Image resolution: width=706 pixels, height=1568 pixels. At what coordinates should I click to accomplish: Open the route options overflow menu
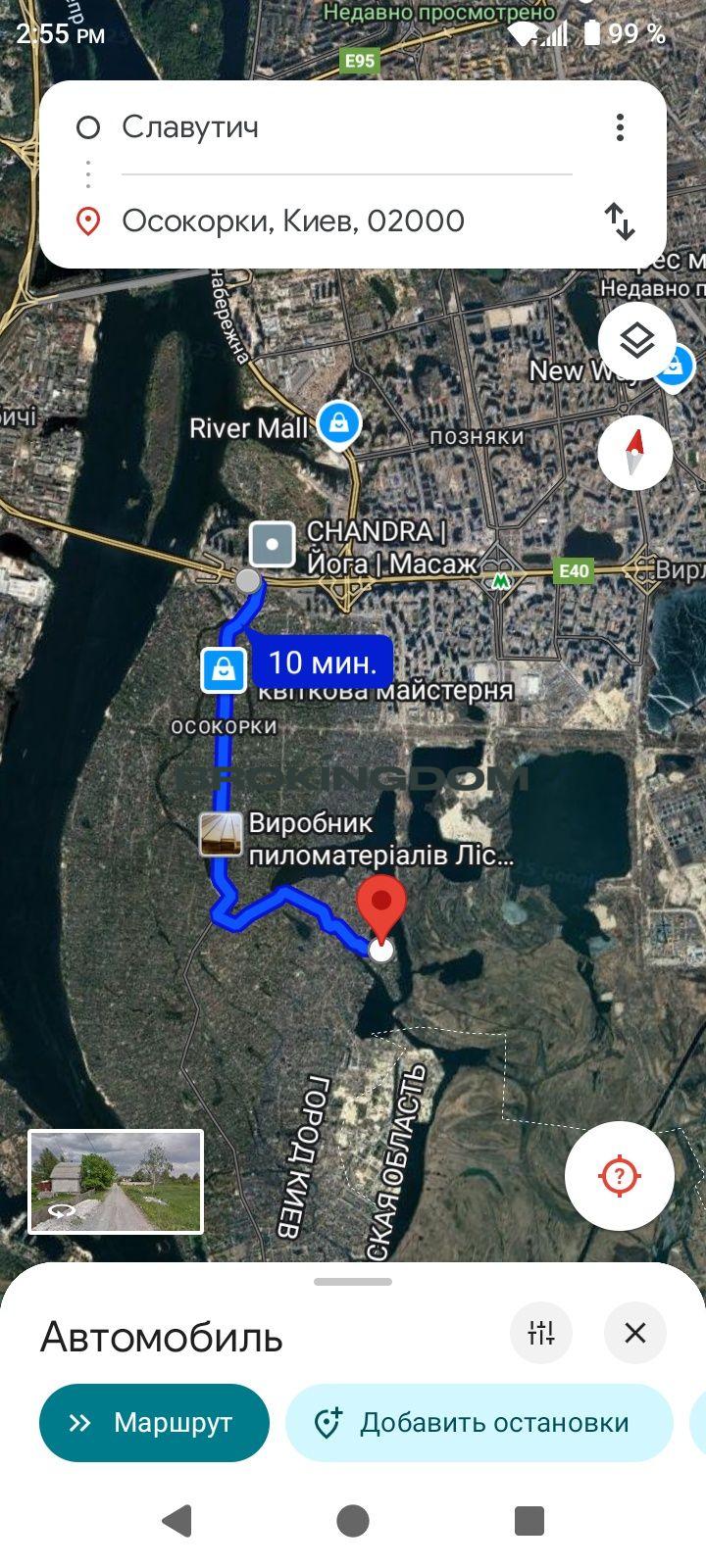tap(620, 127)
